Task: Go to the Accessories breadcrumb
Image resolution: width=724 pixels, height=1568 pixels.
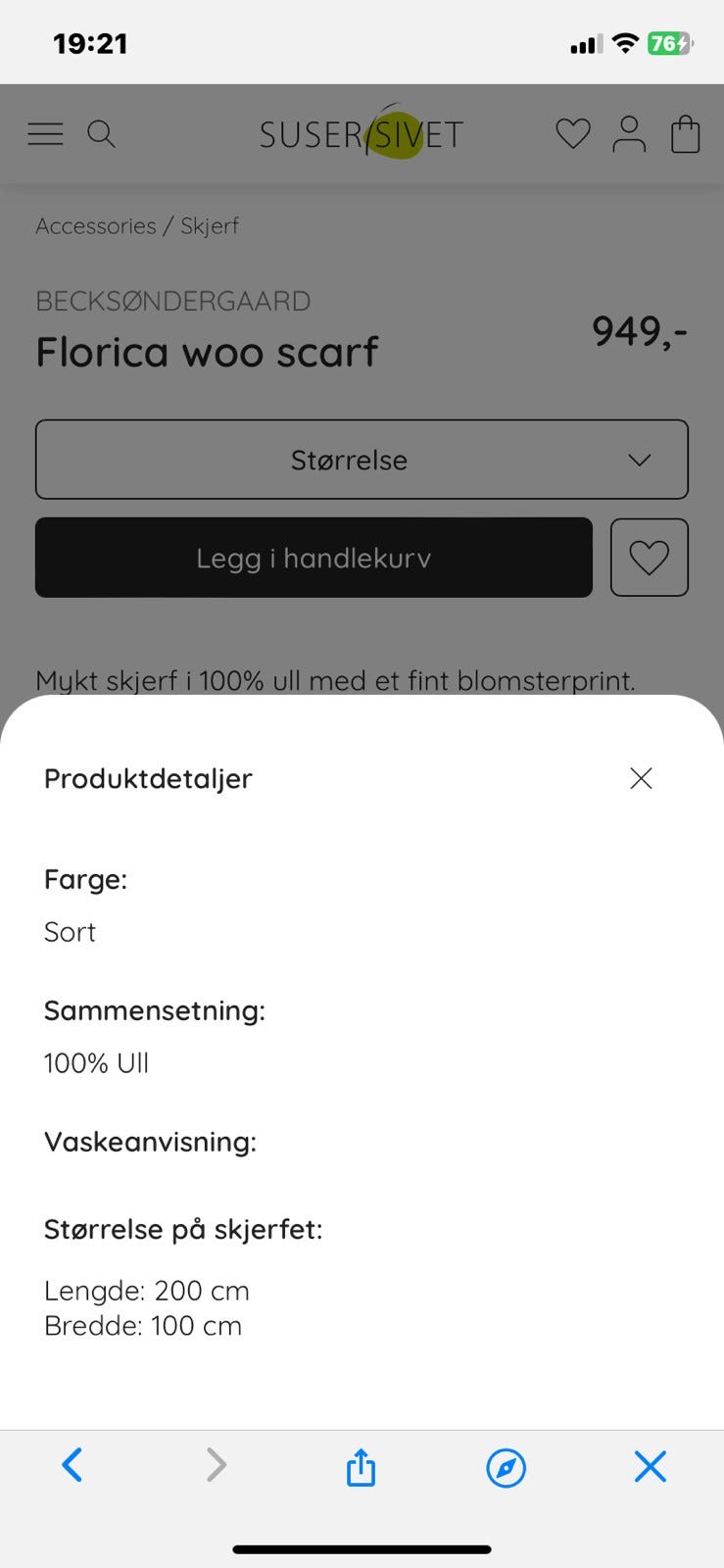Action: point(96,225)
